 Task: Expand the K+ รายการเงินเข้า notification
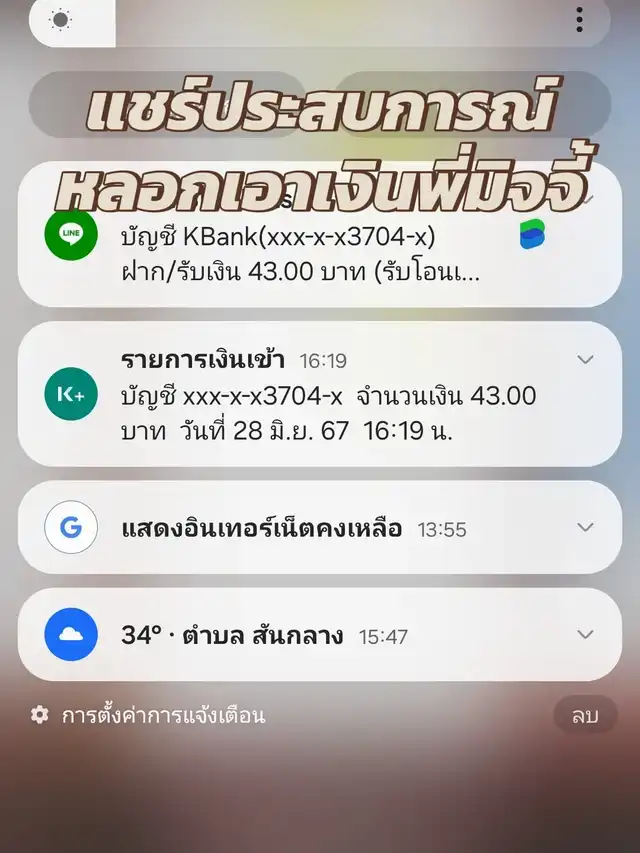(x=586, y=360)
